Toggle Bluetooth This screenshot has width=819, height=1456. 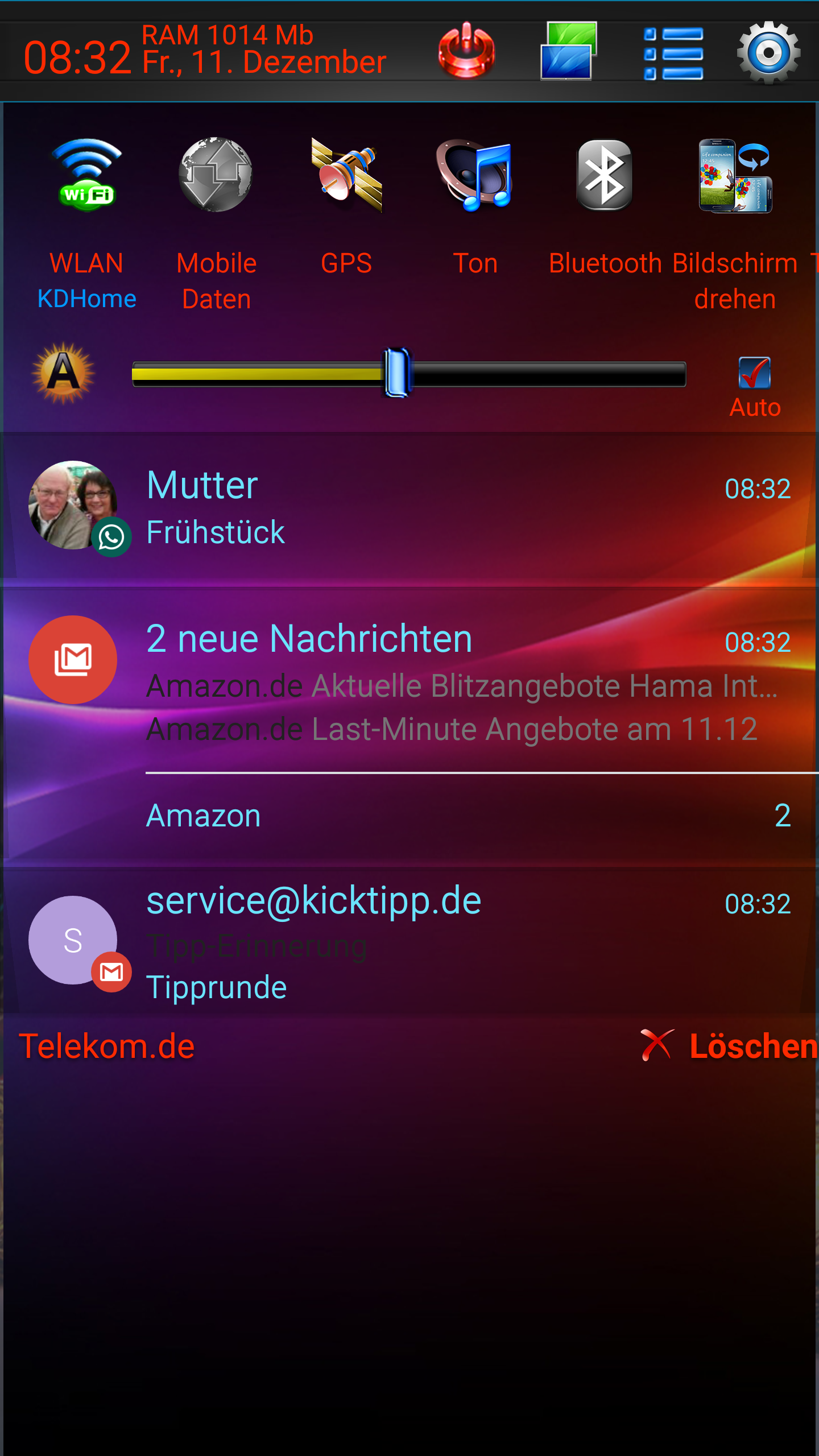click(x=605, y=208)
